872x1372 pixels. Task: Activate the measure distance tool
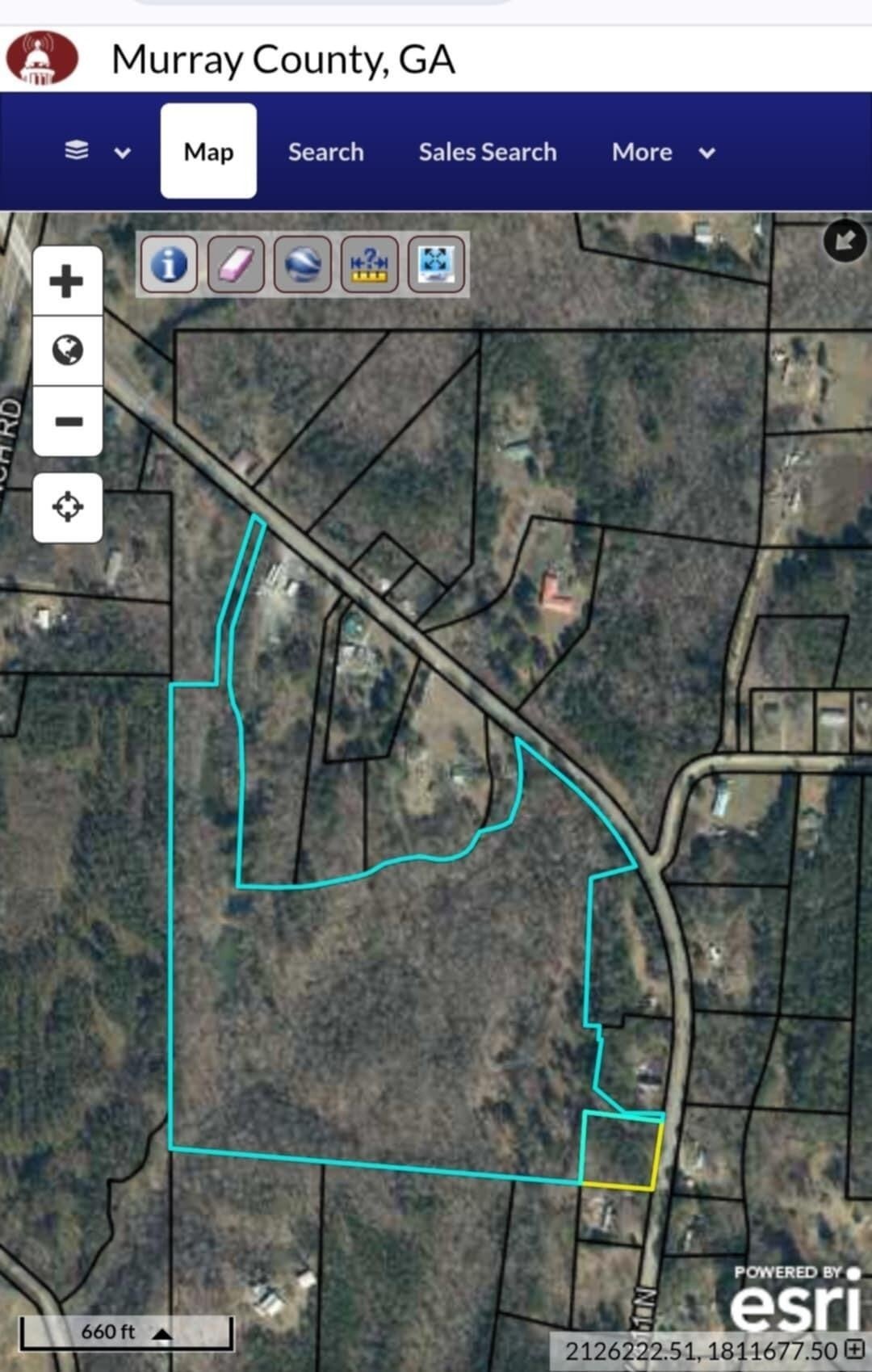click(x=370, y=264)
